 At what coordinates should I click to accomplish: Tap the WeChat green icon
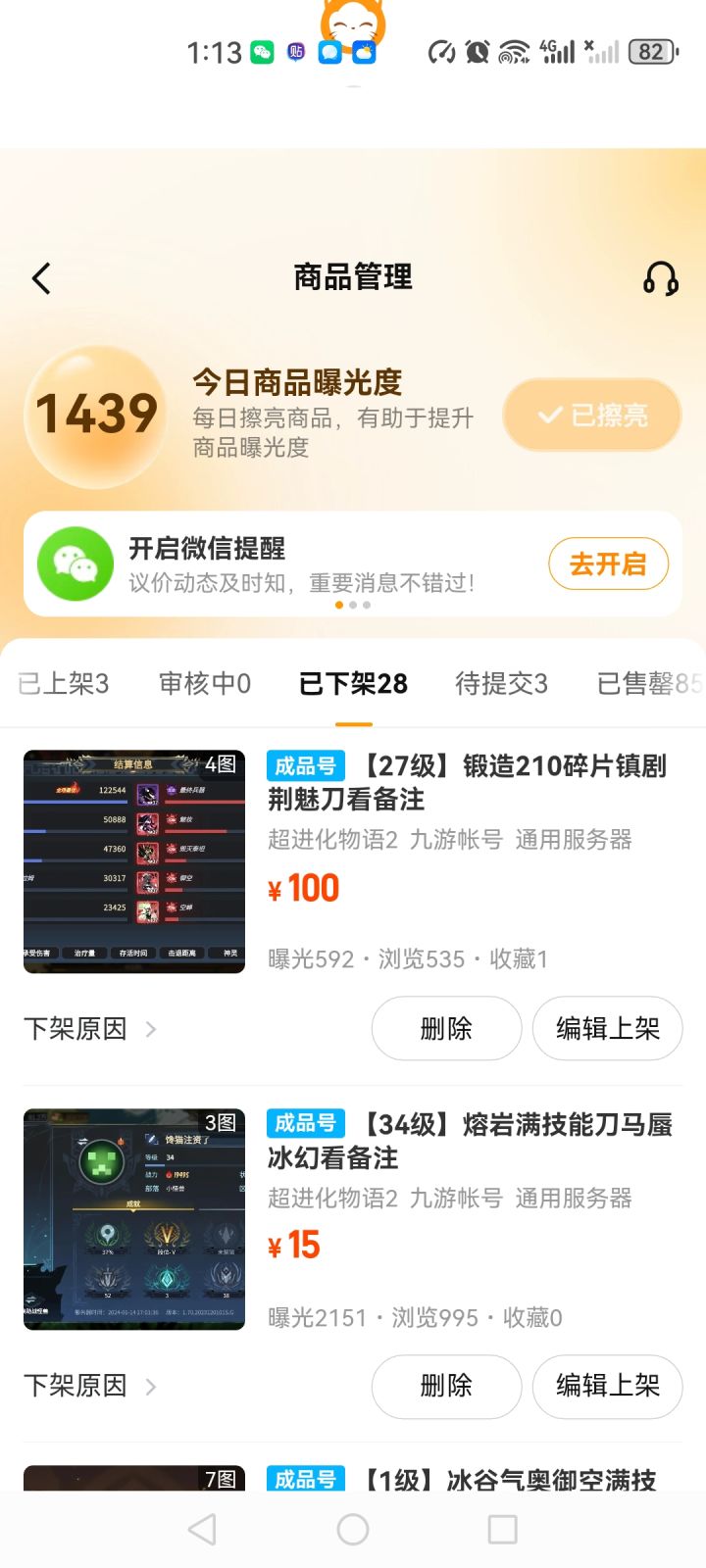tap(74, 563)
